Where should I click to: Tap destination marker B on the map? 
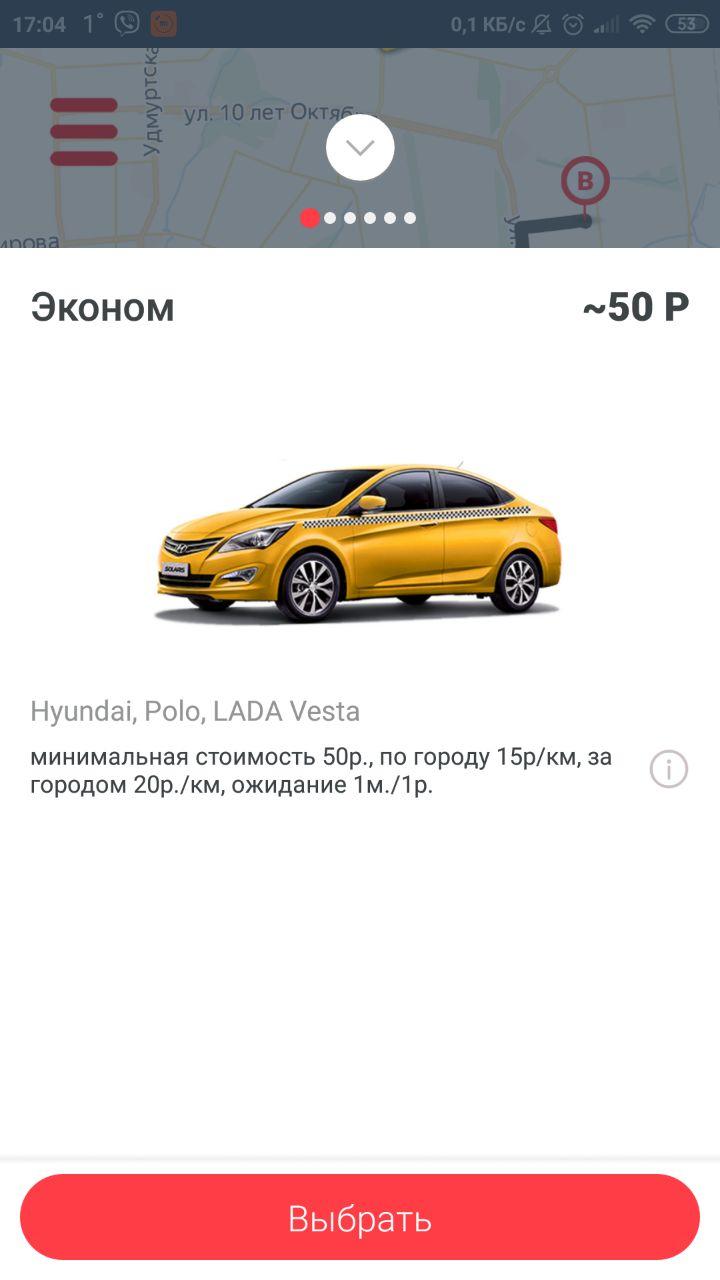click(x=585, y=182)
